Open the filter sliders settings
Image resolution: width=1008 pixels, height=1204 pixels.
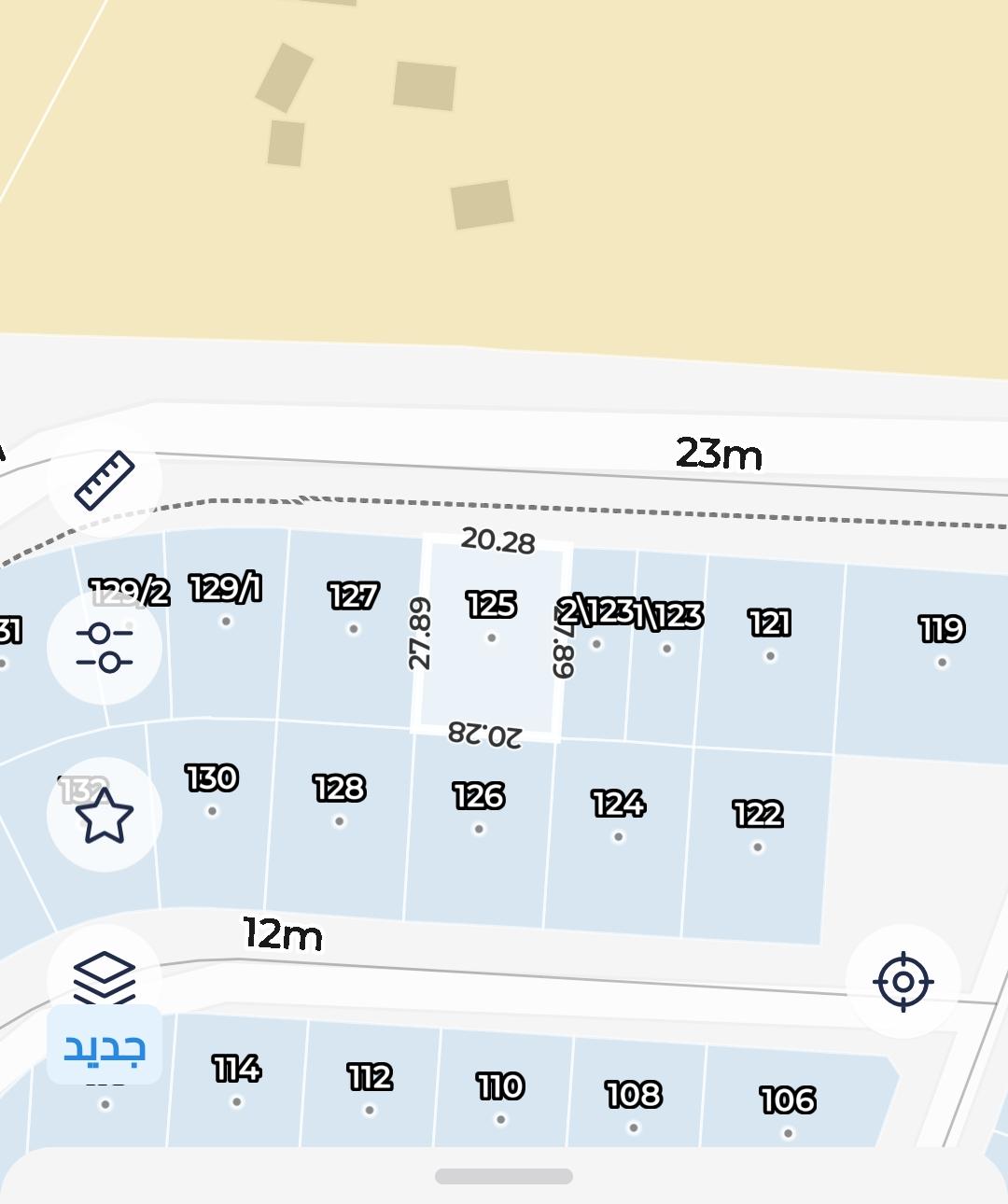pos(105,647)
